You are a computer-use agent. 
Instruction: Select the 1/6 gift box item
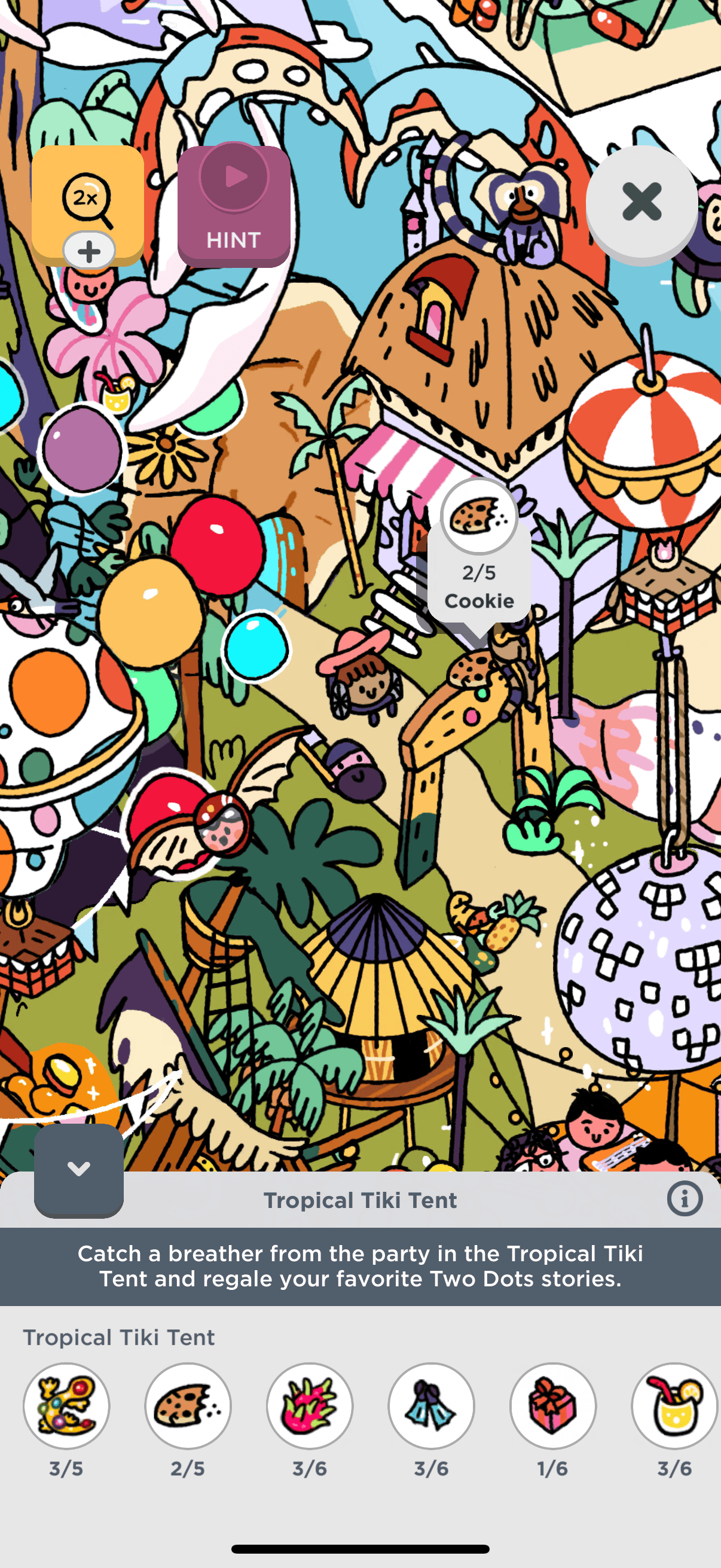click(552, 1406)
